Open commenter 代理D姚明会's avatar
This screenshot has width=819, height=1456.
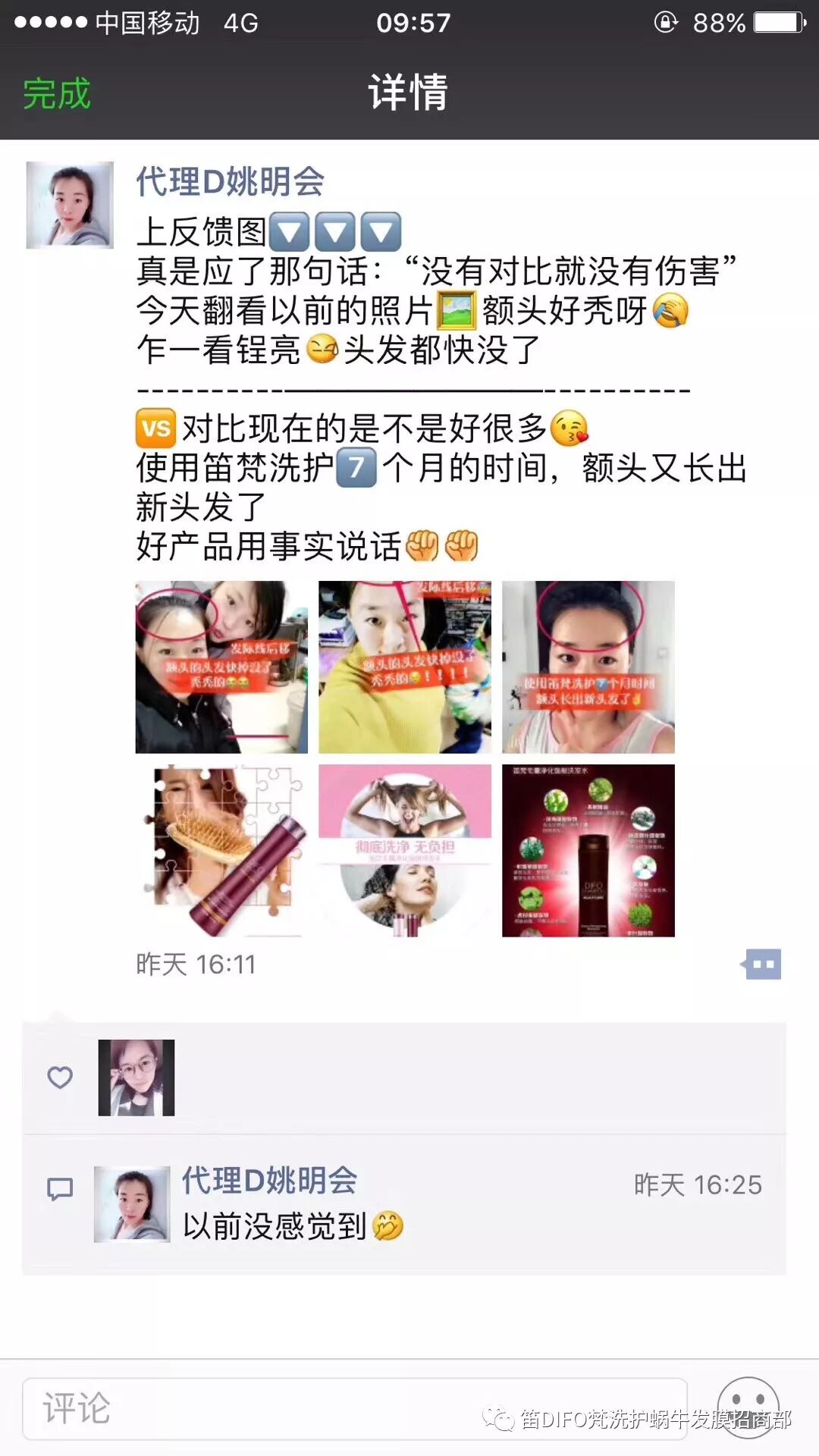click(132, 1204)
